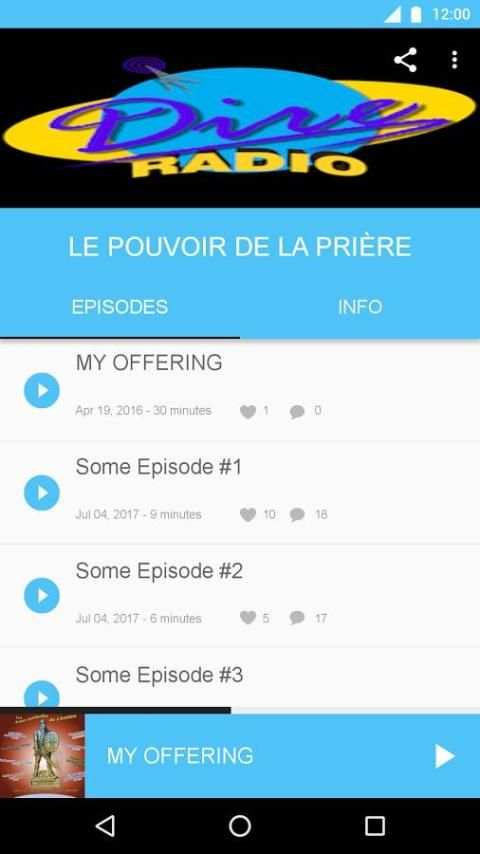Open the Some Episode #2 row
Image resolution: width=480 pixels, height=854 pixels.
(x=240, y=596)
